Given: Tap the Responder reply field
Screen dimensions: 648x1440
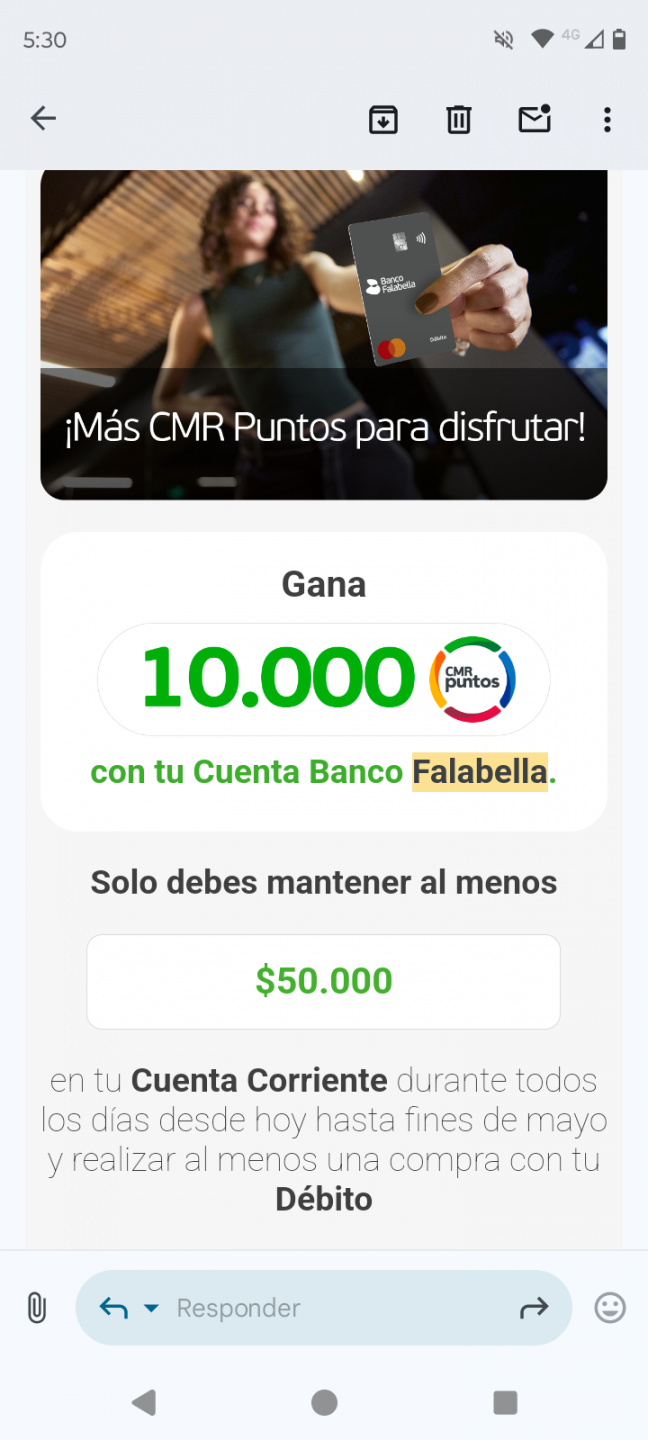Looking at the screenshot, I should tap(330, 1308).
